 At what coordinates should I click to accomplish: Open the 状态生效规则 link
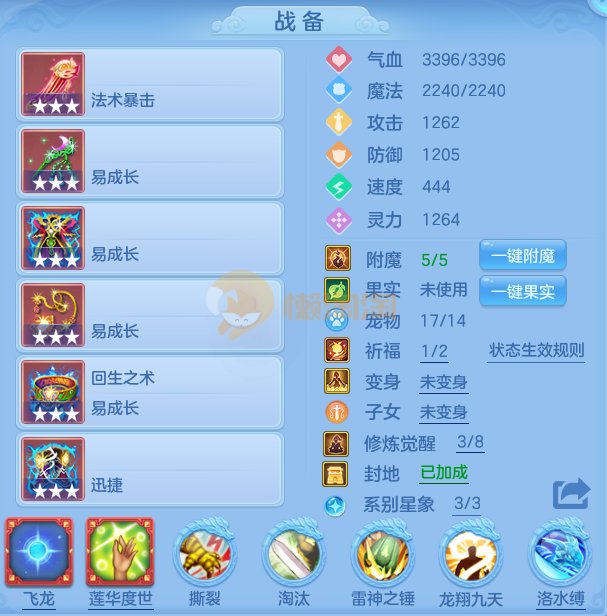[x=536, y=351]
